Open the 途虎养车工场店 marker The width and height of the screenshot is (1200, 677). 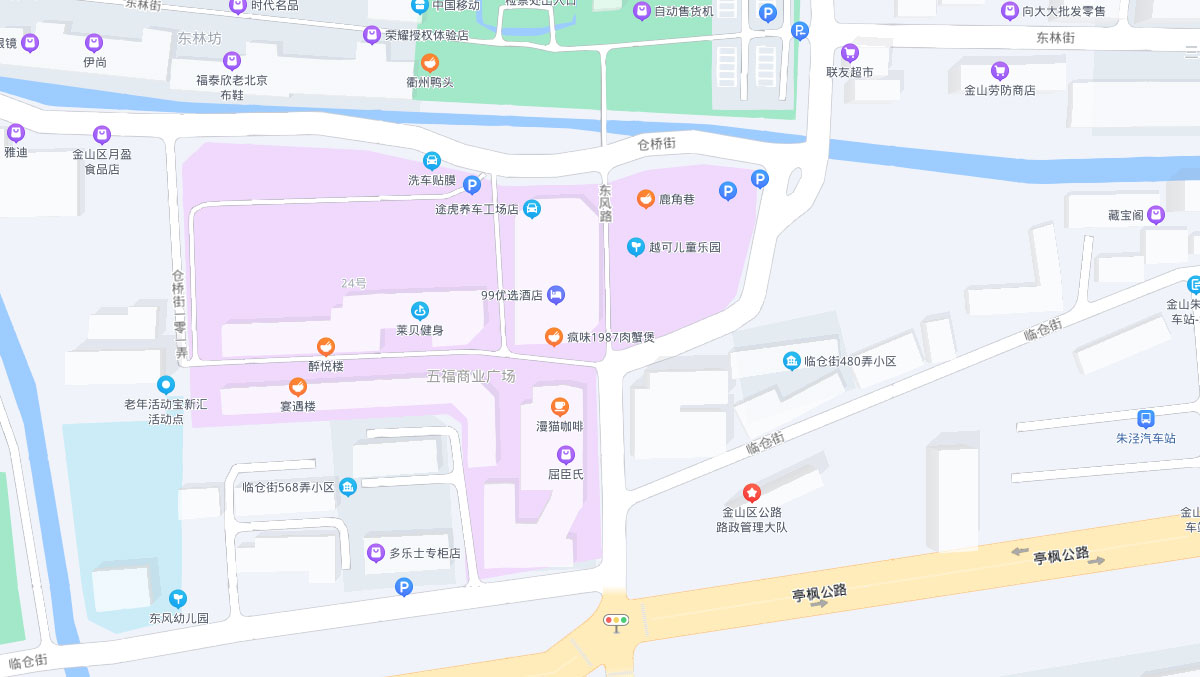pyautogui.click(x=533, y=209)
